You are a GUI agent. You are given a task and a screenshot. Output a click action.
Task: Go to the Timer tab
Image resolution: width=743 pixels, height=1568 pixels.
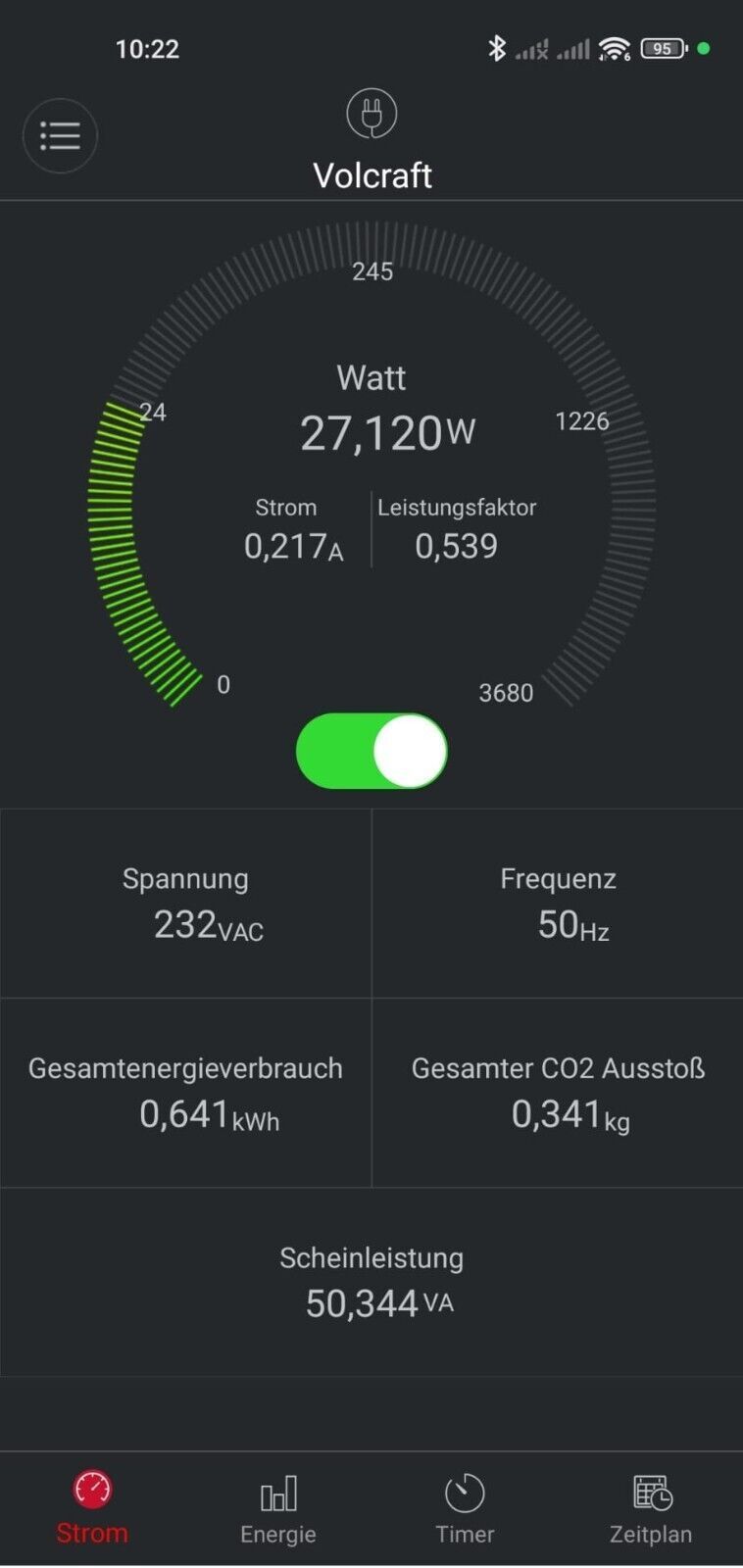tap(465, 1507)
